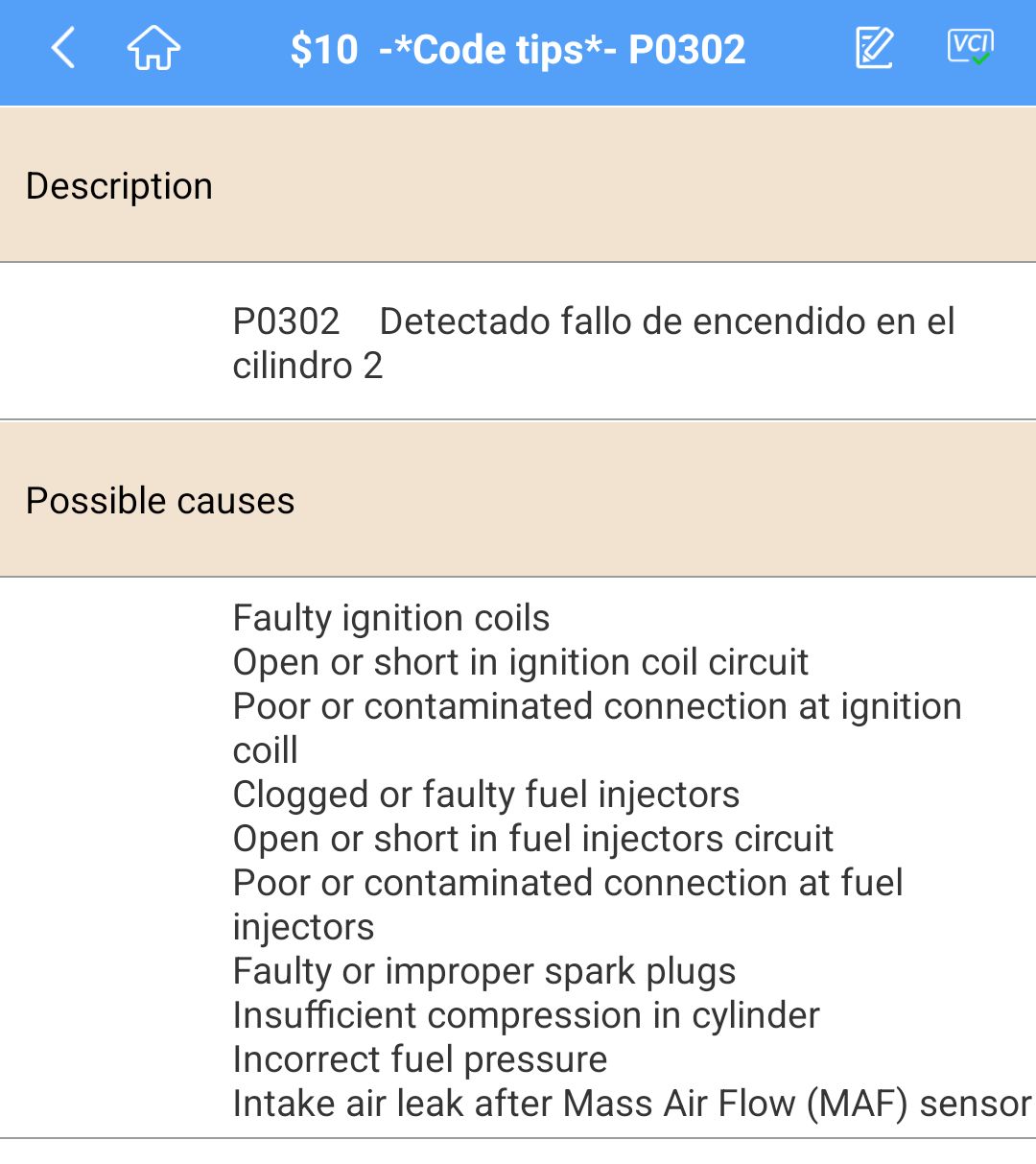Open the edit notes icon

(874, 48)
